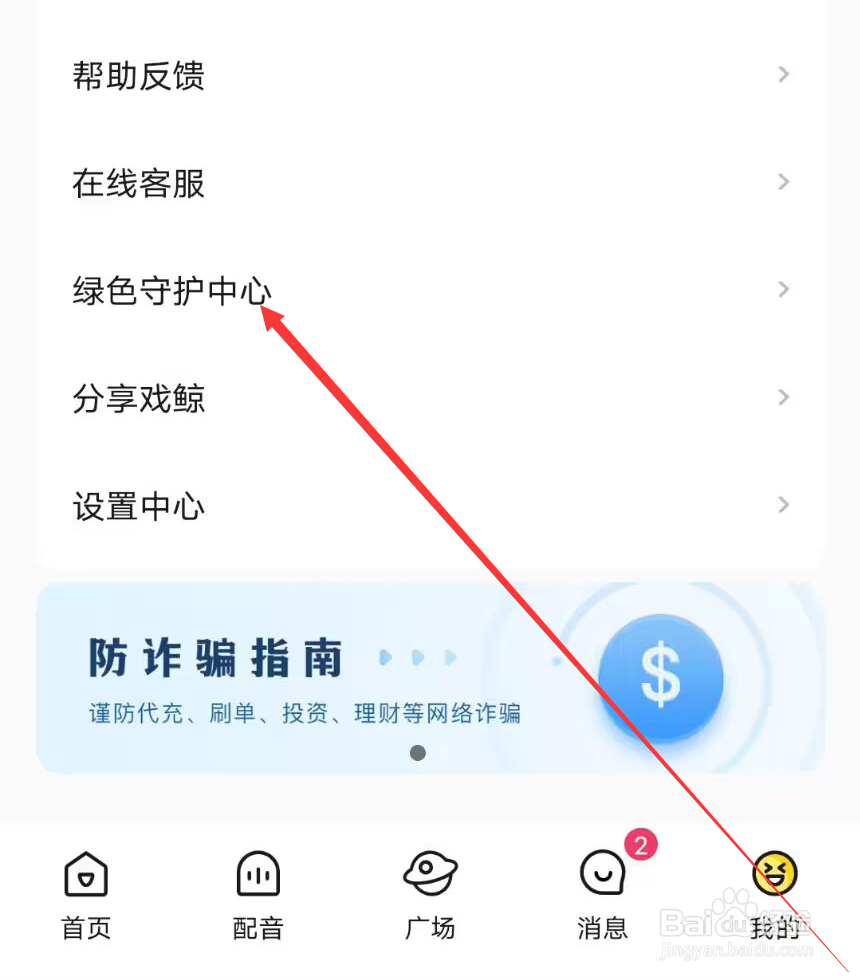The height and width of the screenshot is (980, 860).
Task: Tap 分享戏鲸 to share the app
Action: click(x=138, y=398)
